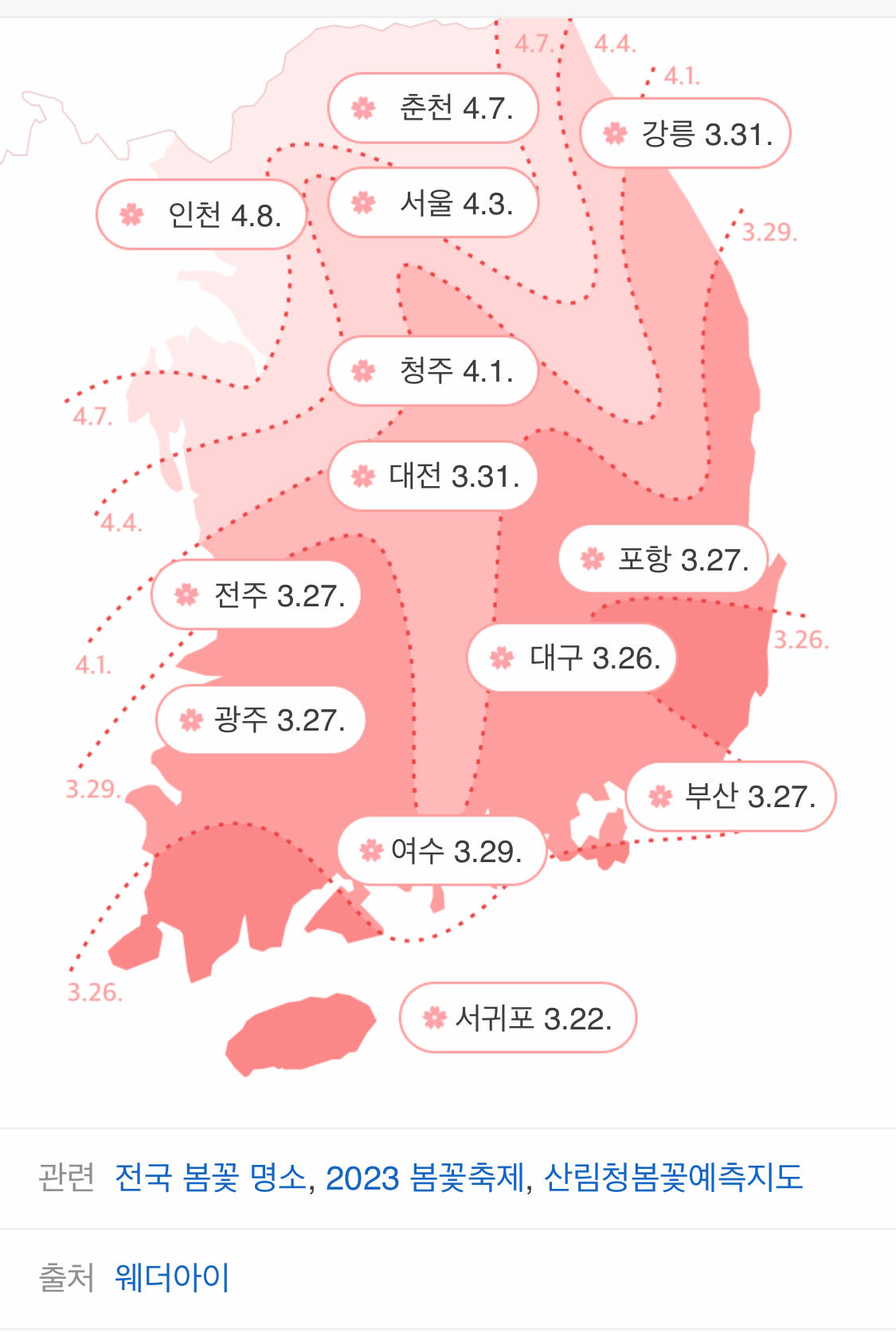Click the blossom icon beside 강릉 3.31.
Screen dimensions: 896x1333
point(614,133)
